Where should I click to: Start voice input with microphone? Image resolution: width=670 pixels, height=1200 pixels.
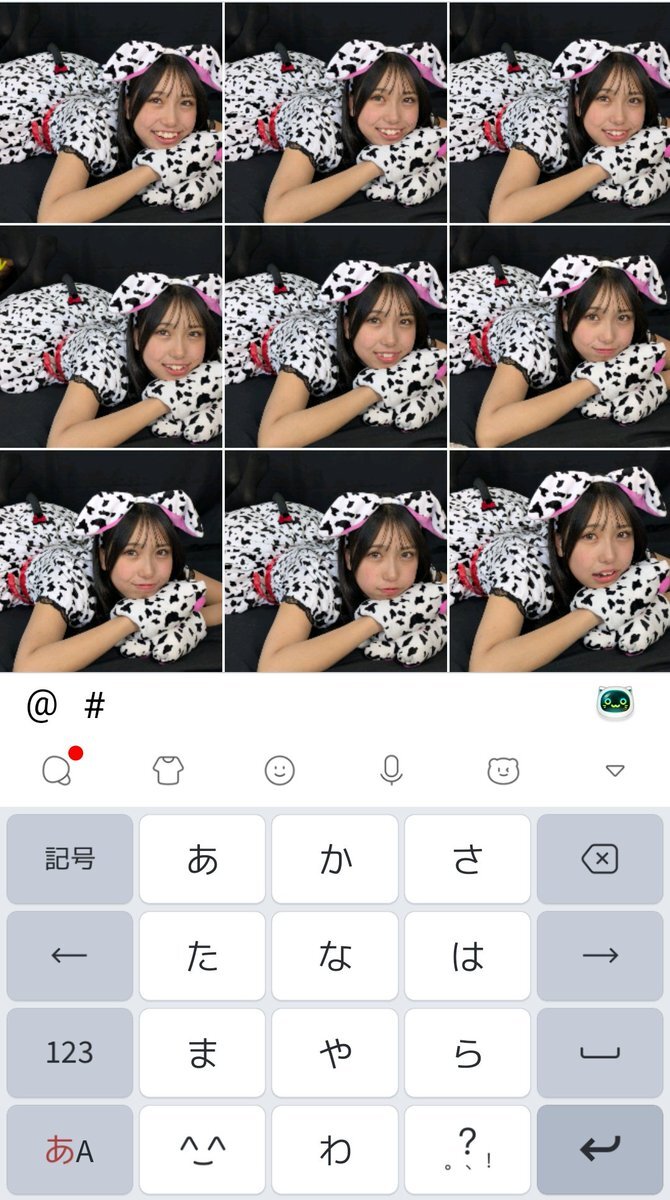(x=391, y=769)
